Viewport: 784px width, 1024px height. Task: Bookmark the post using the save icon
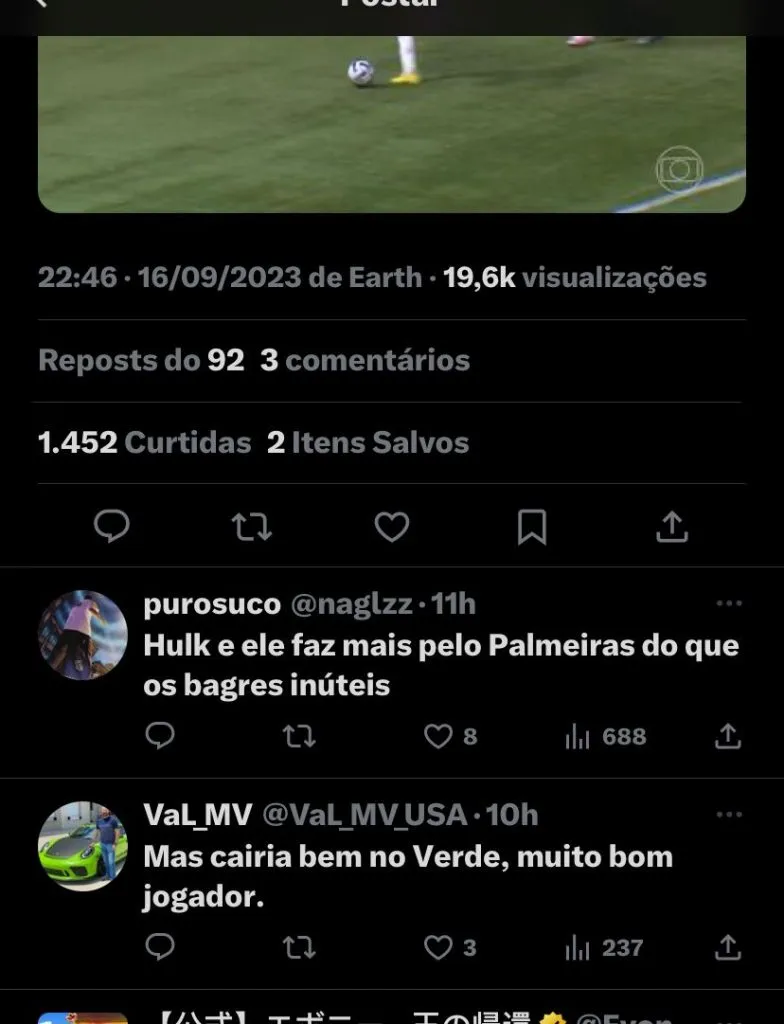pos(532,526)
